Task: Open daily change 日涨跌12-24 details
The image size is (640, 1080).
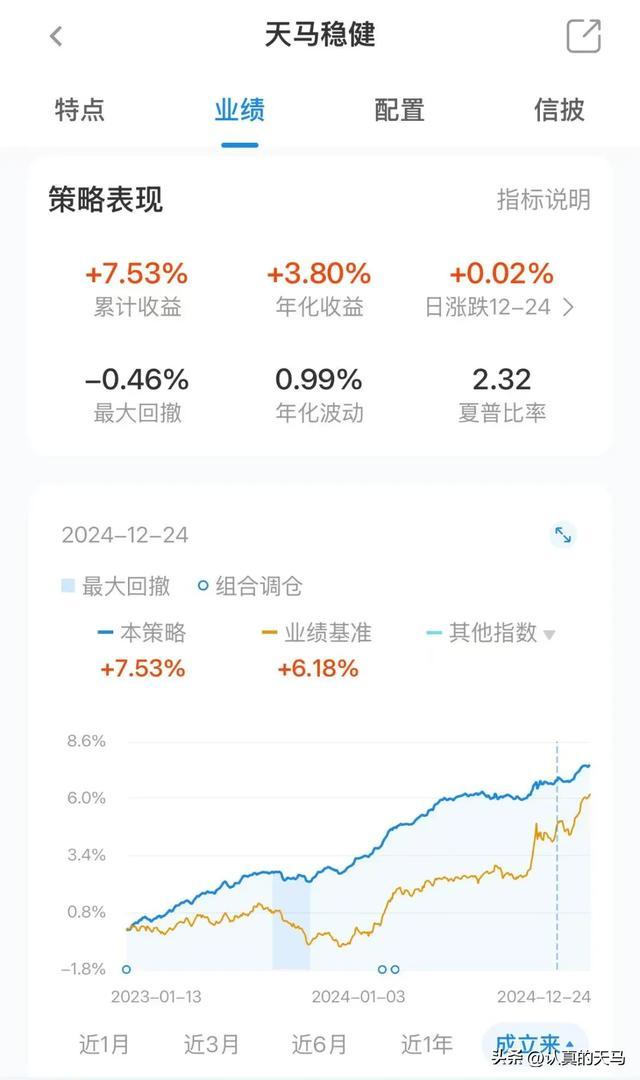Action: [x=499, y=307]
